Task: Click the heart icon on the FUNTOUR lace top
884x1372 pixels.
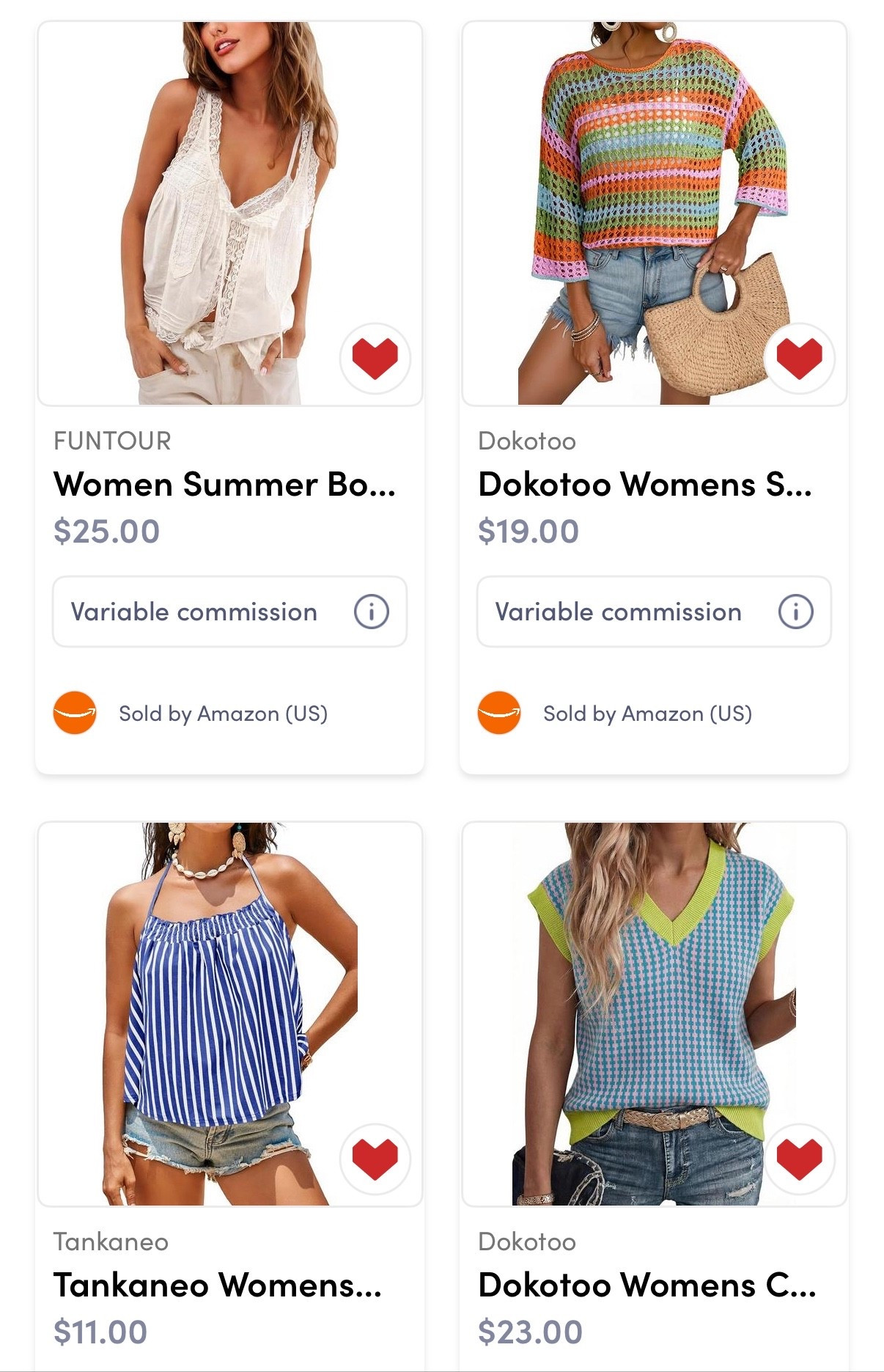Action: (375, 357)
